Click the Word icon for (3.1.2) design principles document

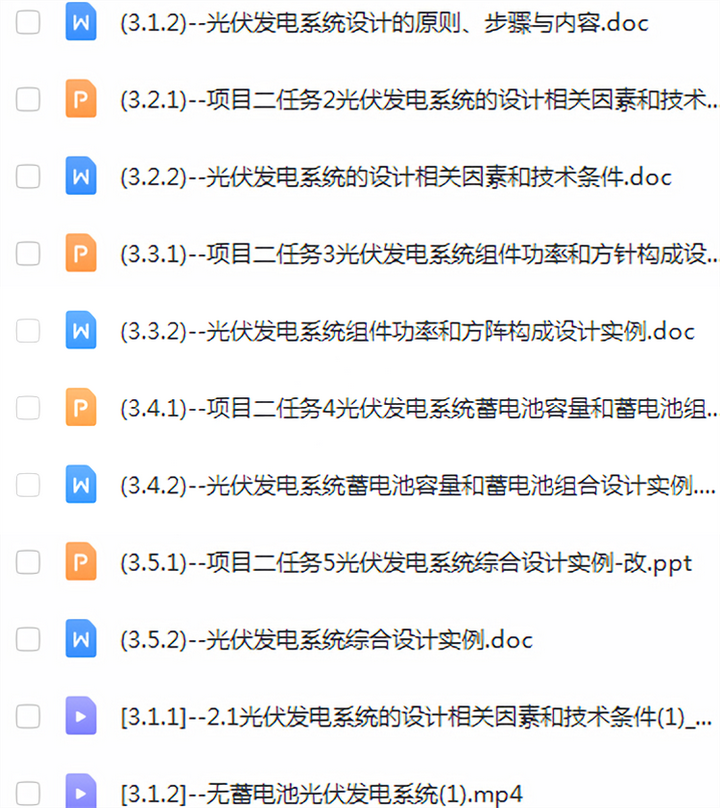coord(80,22)
